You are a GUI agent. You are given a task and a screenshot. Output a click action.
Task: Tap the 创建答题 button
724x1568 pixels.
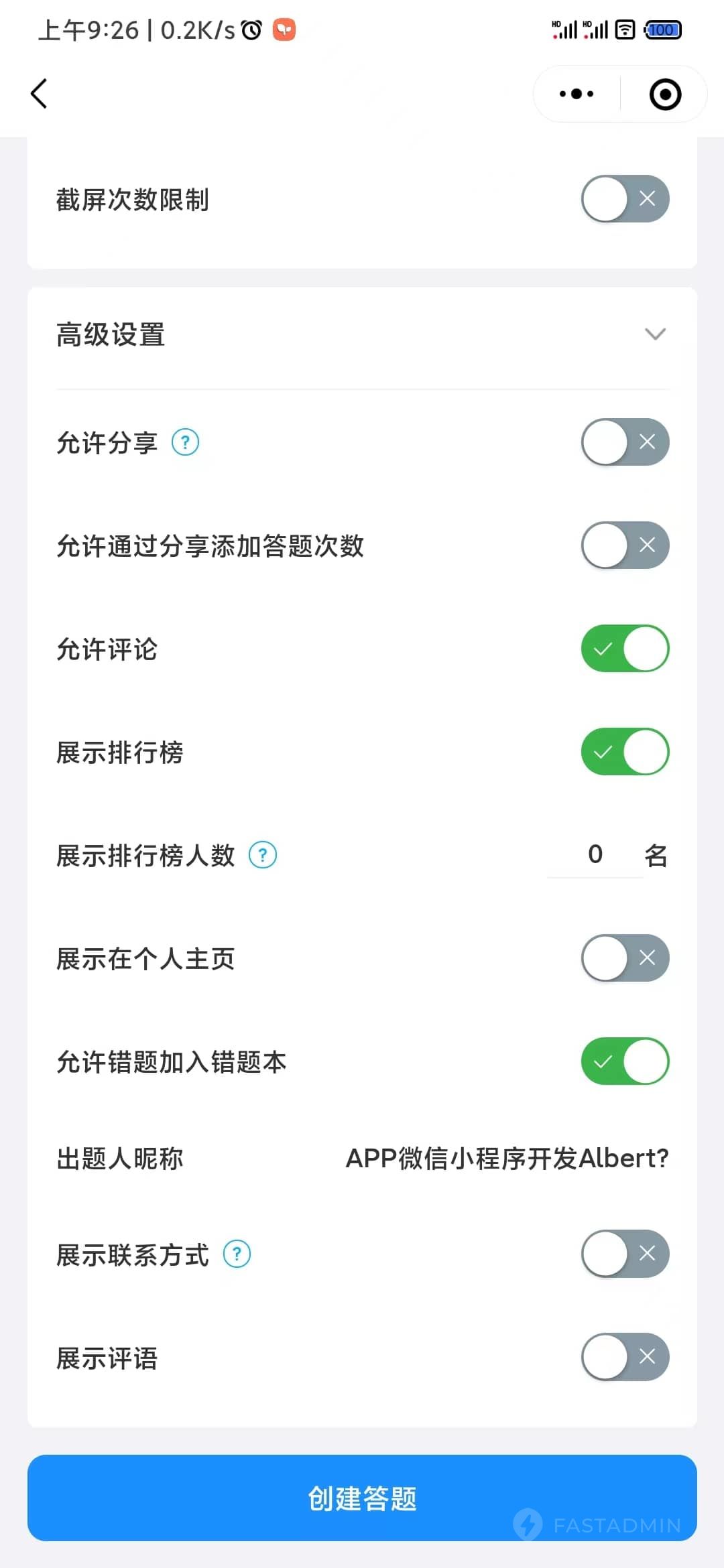coord(362,1498)
